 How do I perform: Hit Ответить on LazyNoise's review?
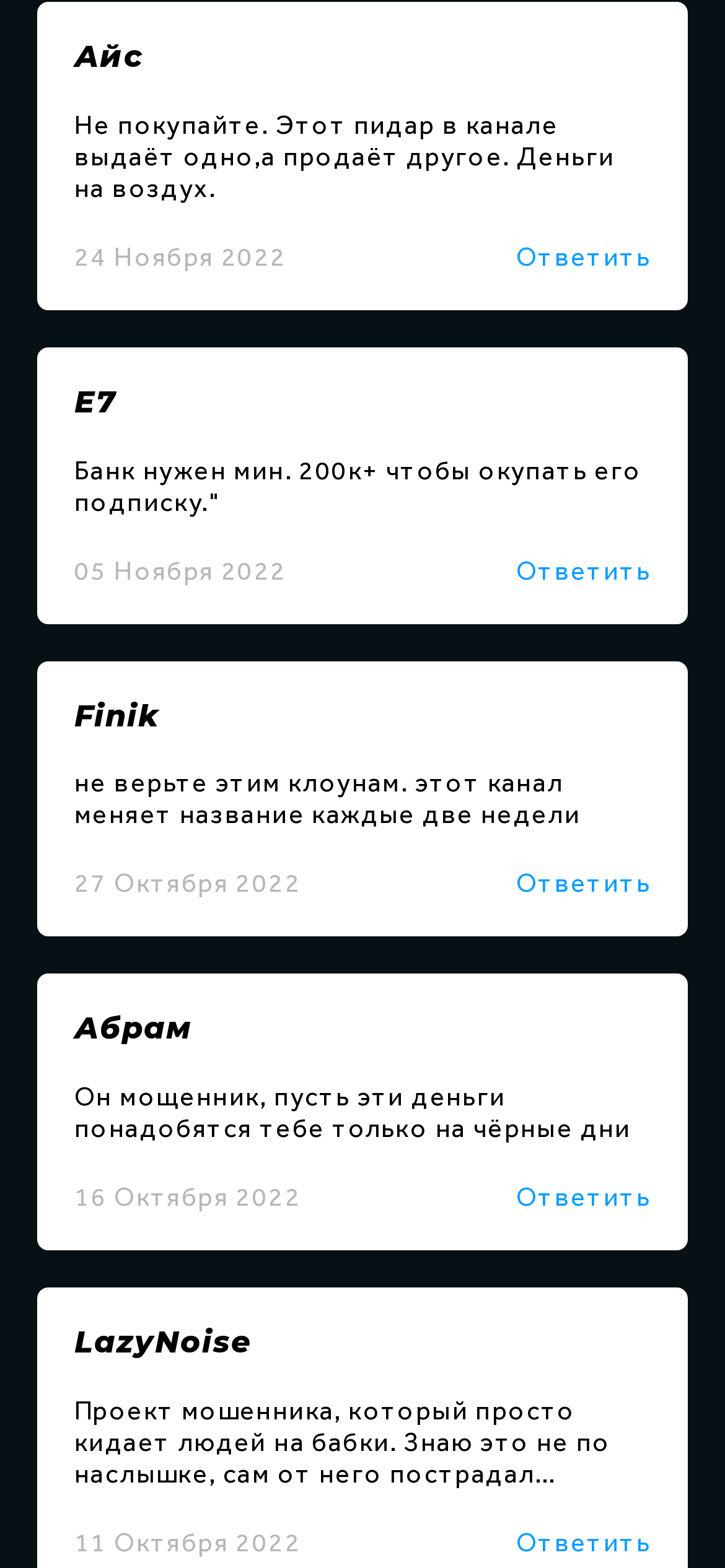583,1543
